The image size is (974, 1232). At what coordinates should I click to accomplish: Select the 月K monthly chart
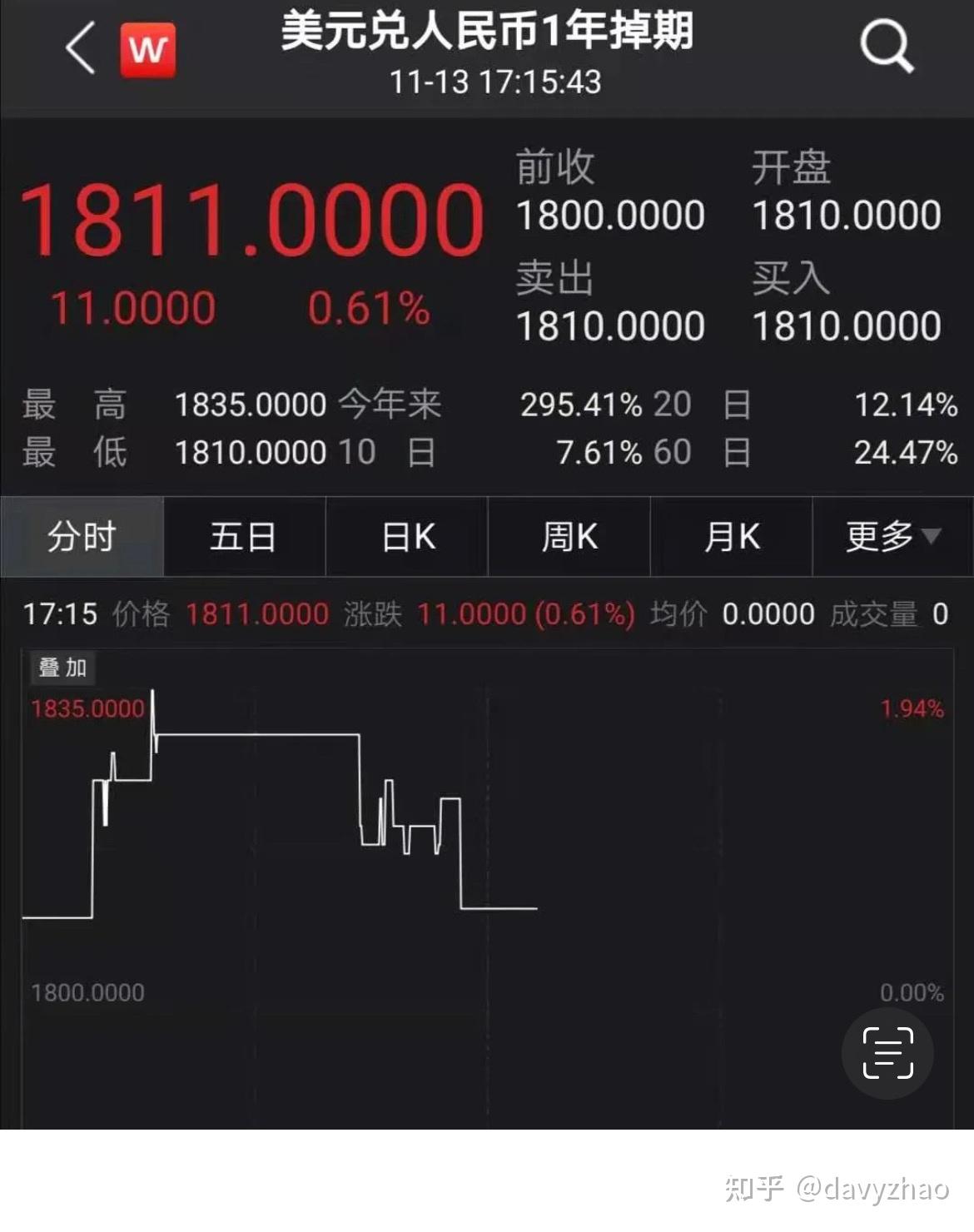click(731, 537)
